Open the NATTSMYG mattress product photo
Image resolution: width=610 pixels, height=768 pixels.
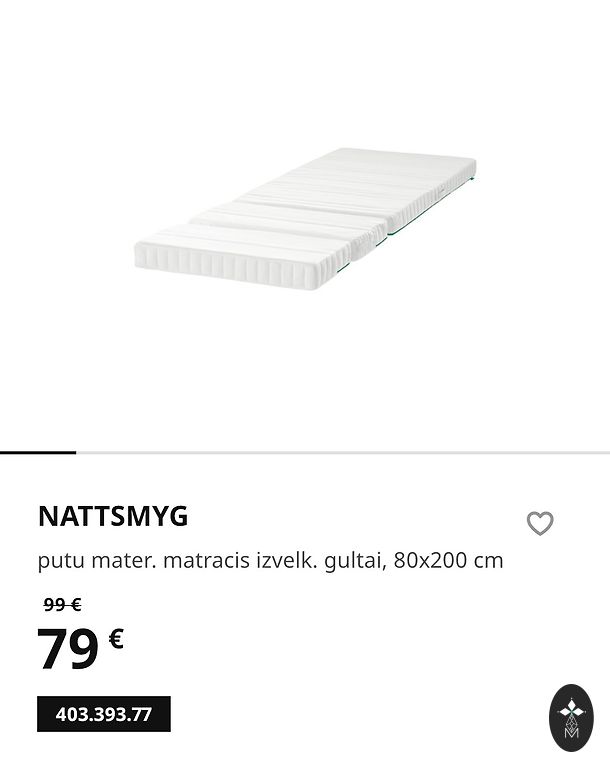305,218
